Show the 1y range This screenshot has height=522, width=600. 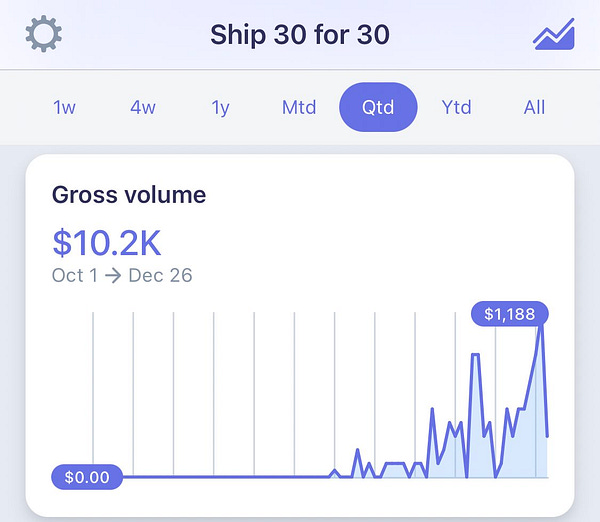[220, 107]
